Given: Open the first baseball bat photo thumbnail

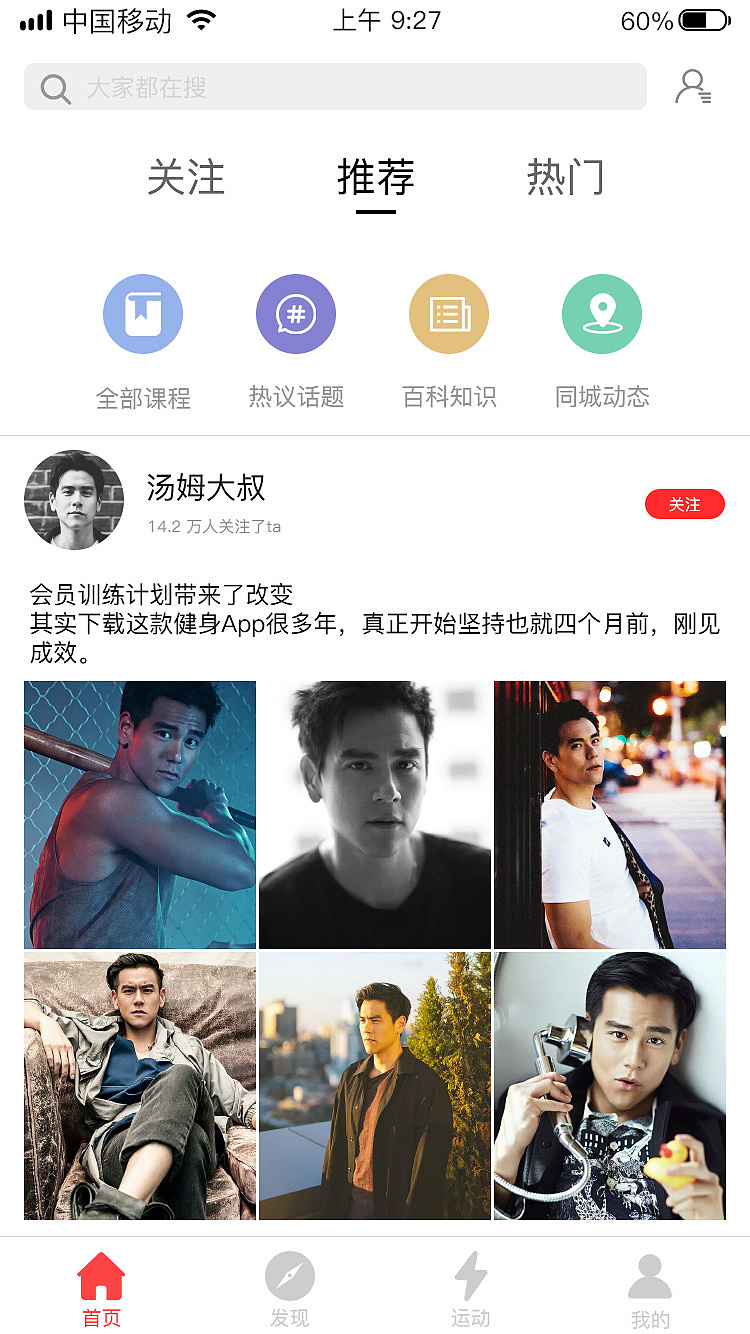Looking at the screenshot, I should point(139,814).
